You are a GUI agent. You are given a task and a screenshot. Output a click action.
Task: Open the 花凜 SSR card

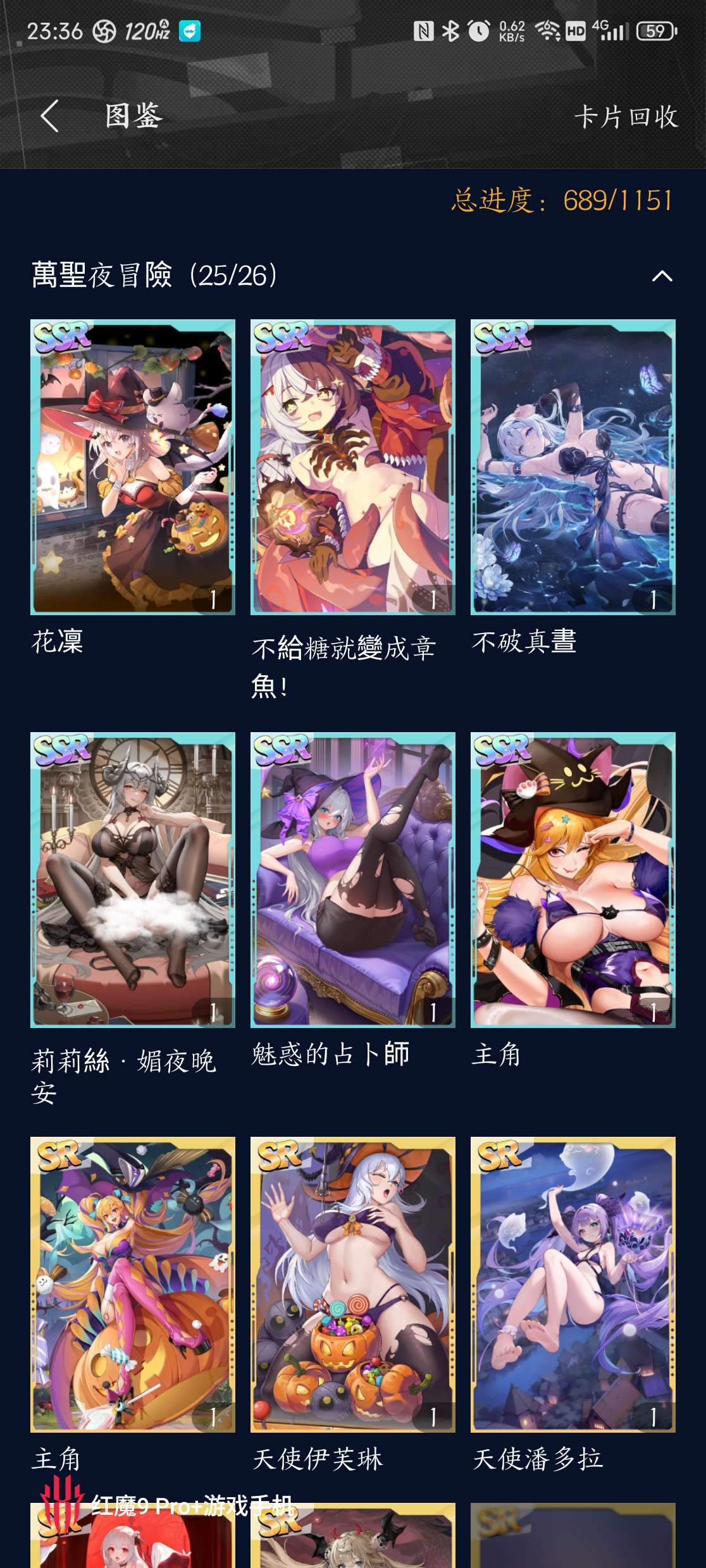click(x=133, y=467)
